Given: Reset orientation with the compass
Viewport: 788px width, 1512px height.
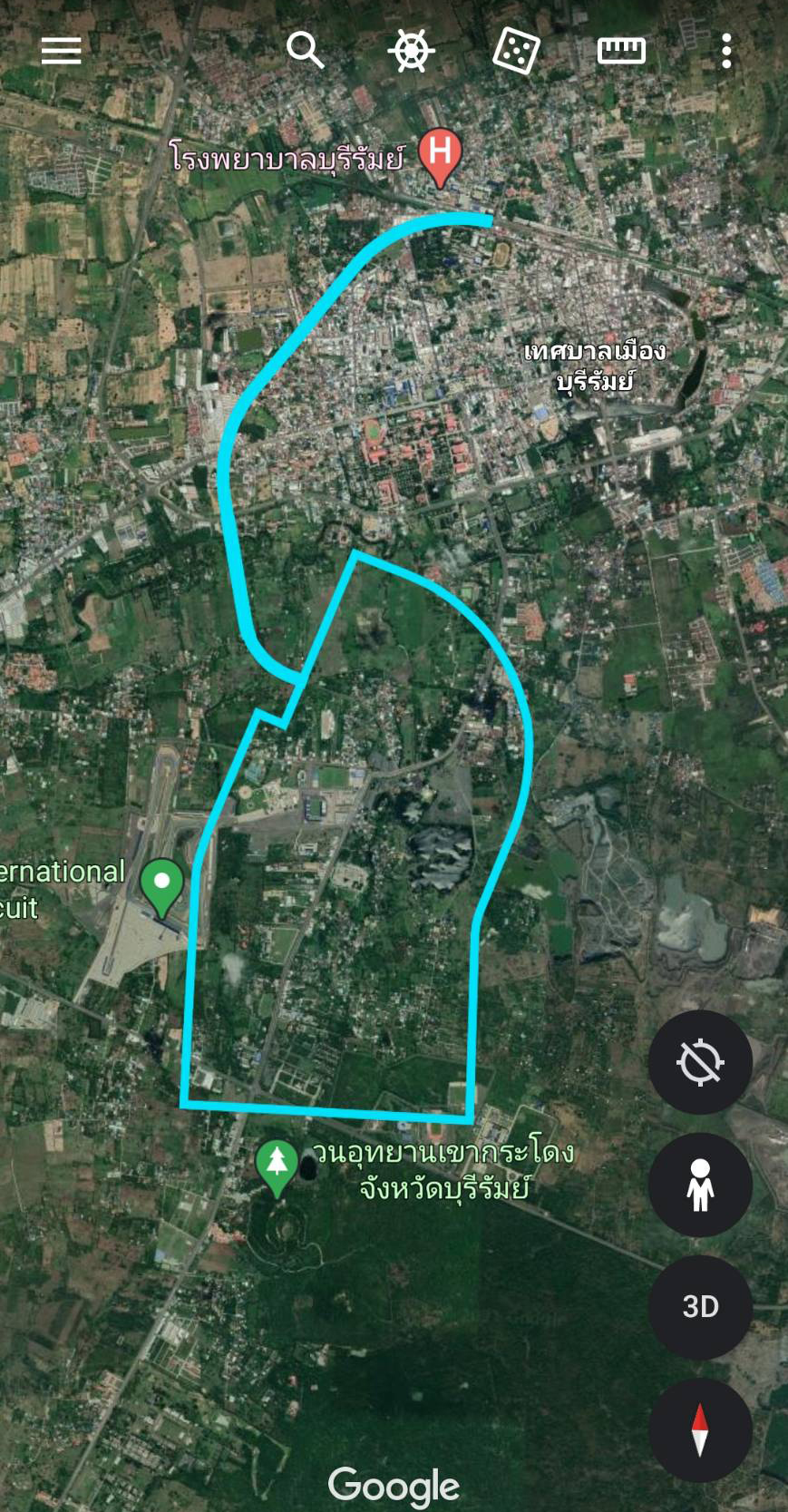Looking at the screenshot, I should tap(700, 1430).
